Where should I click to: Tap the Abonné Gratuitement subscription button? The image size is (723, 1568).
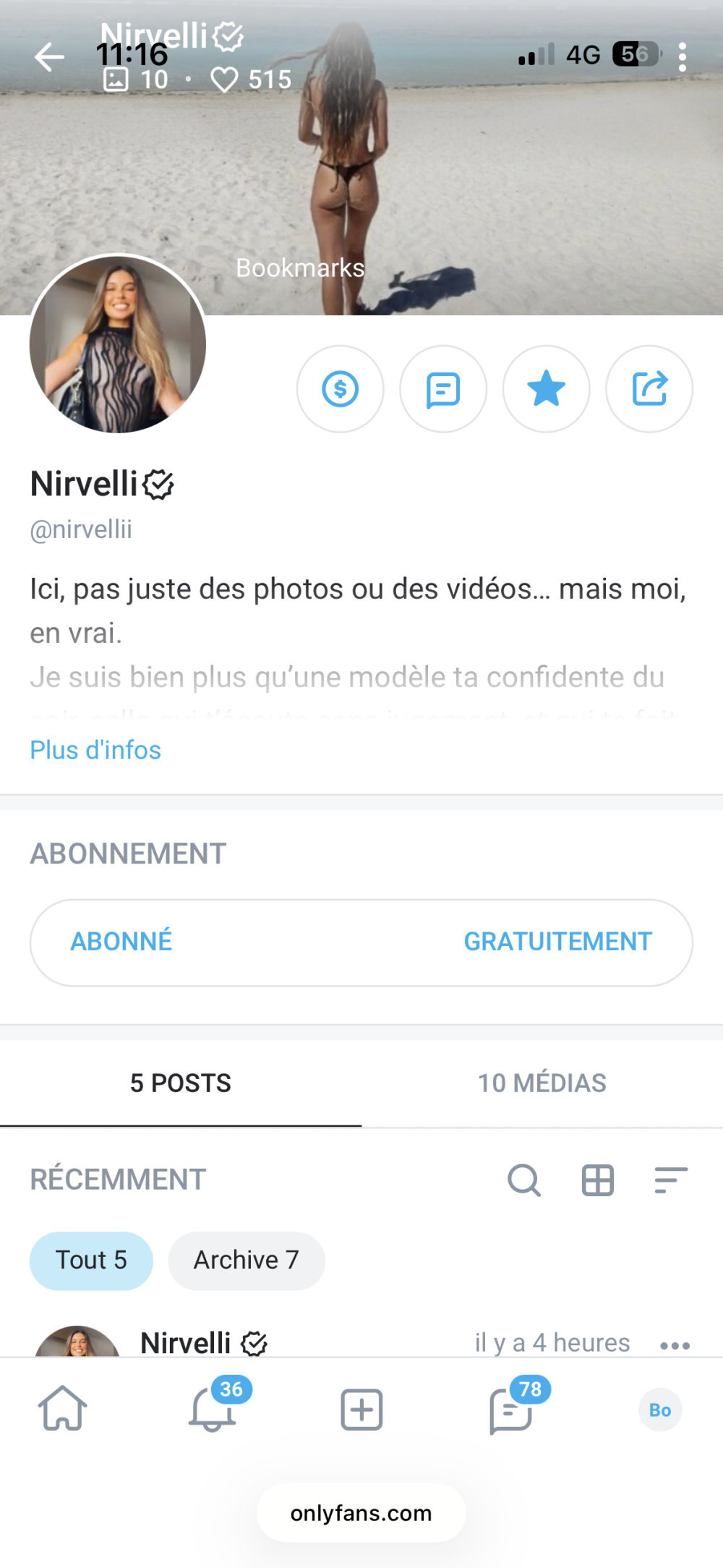pos(361,942)
